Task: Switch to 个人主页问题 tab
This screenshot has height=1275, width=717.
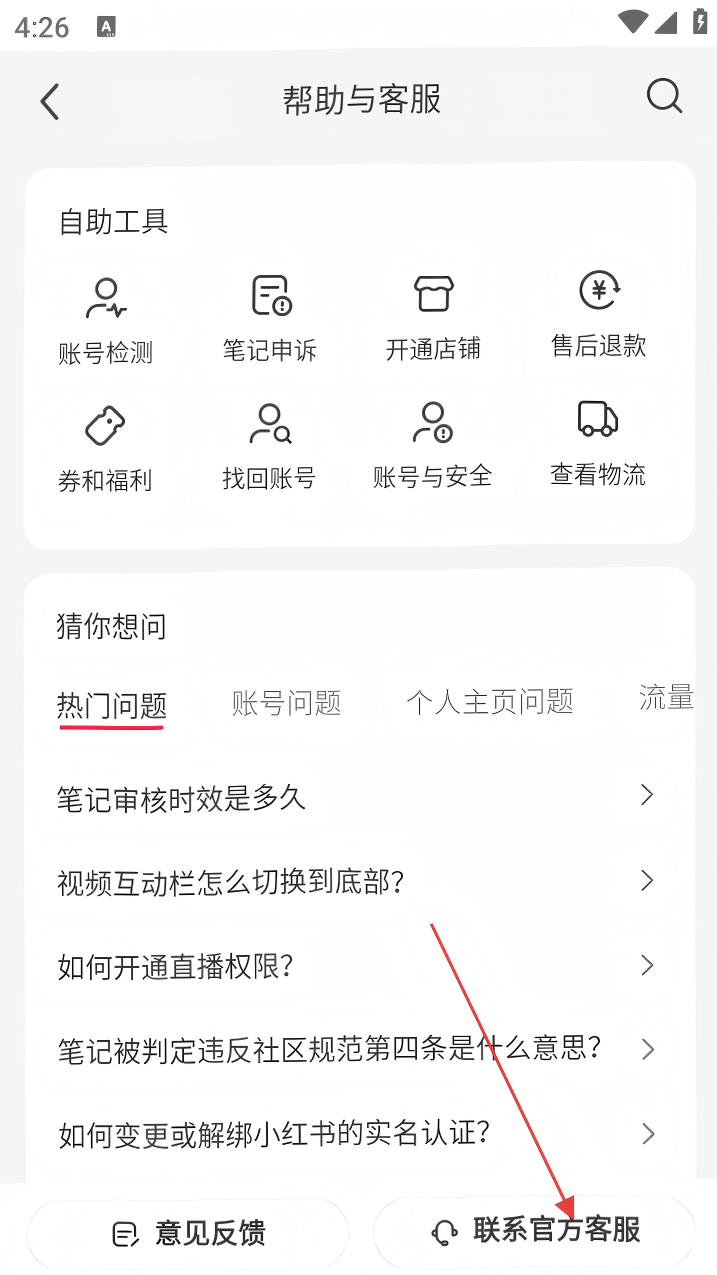Action: pos(490,701)
